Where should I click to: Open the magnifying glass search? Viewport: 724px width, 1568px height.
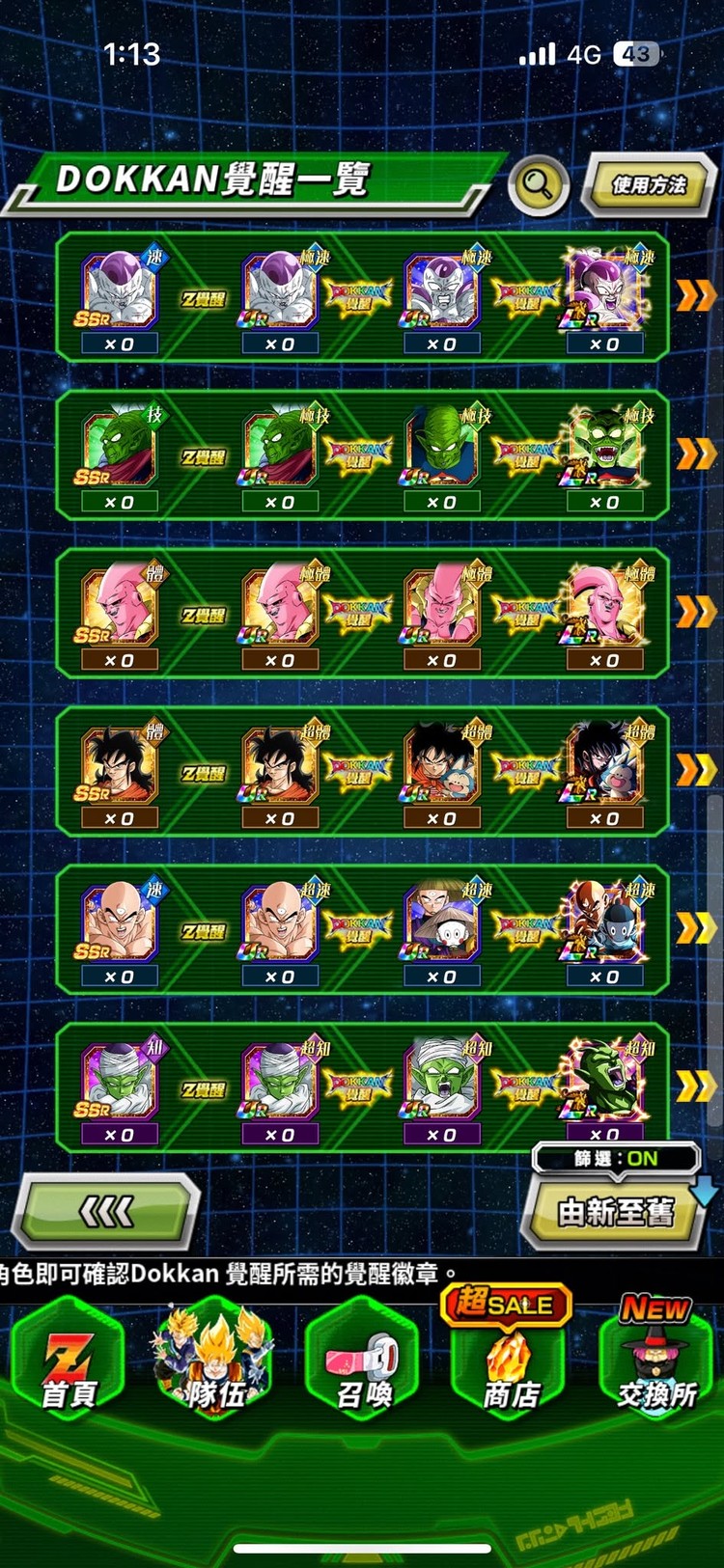coord(538,184)
